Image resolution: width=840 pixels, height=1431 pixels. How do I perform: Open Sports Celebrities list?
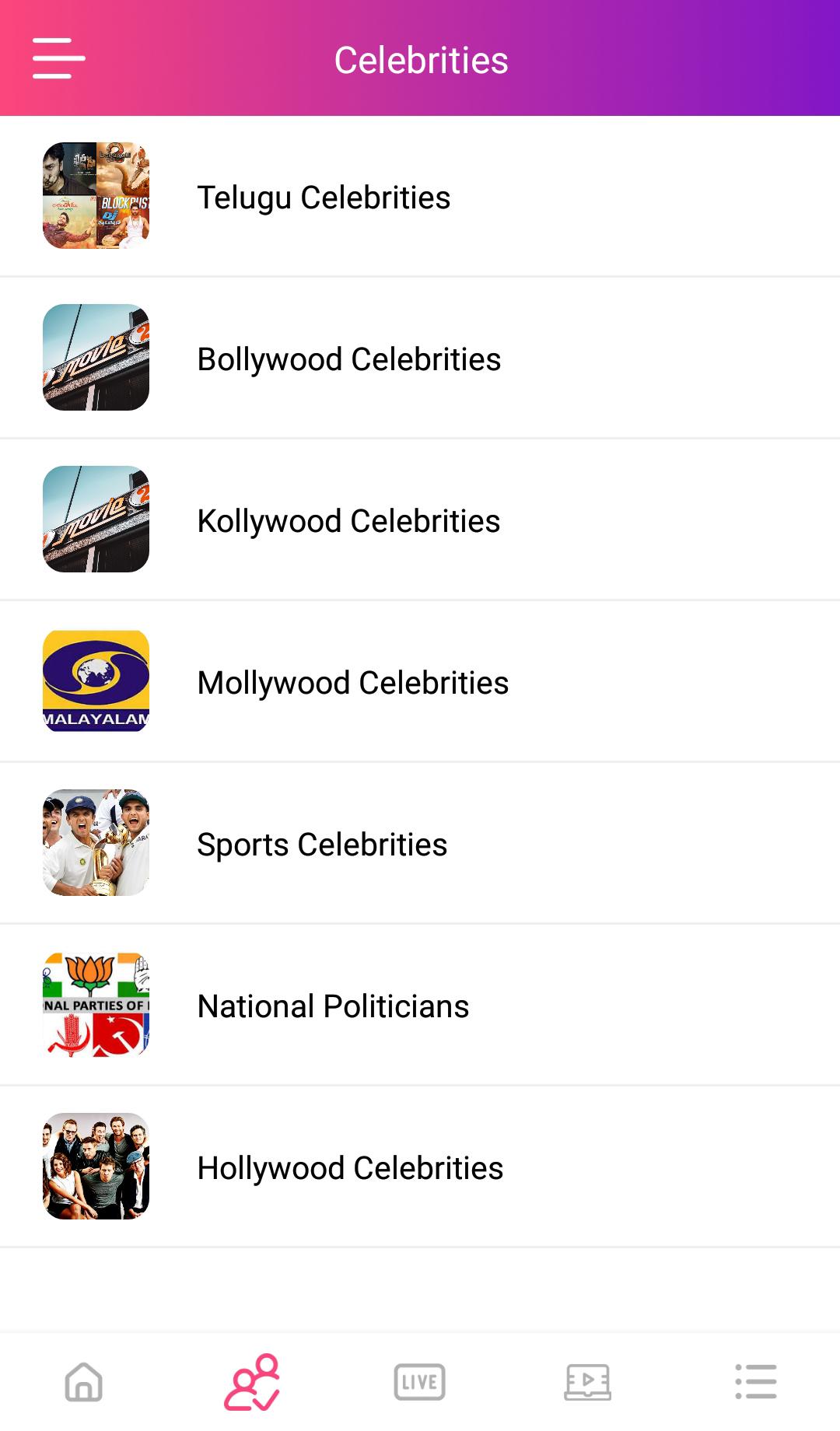(x=420, y=844)
